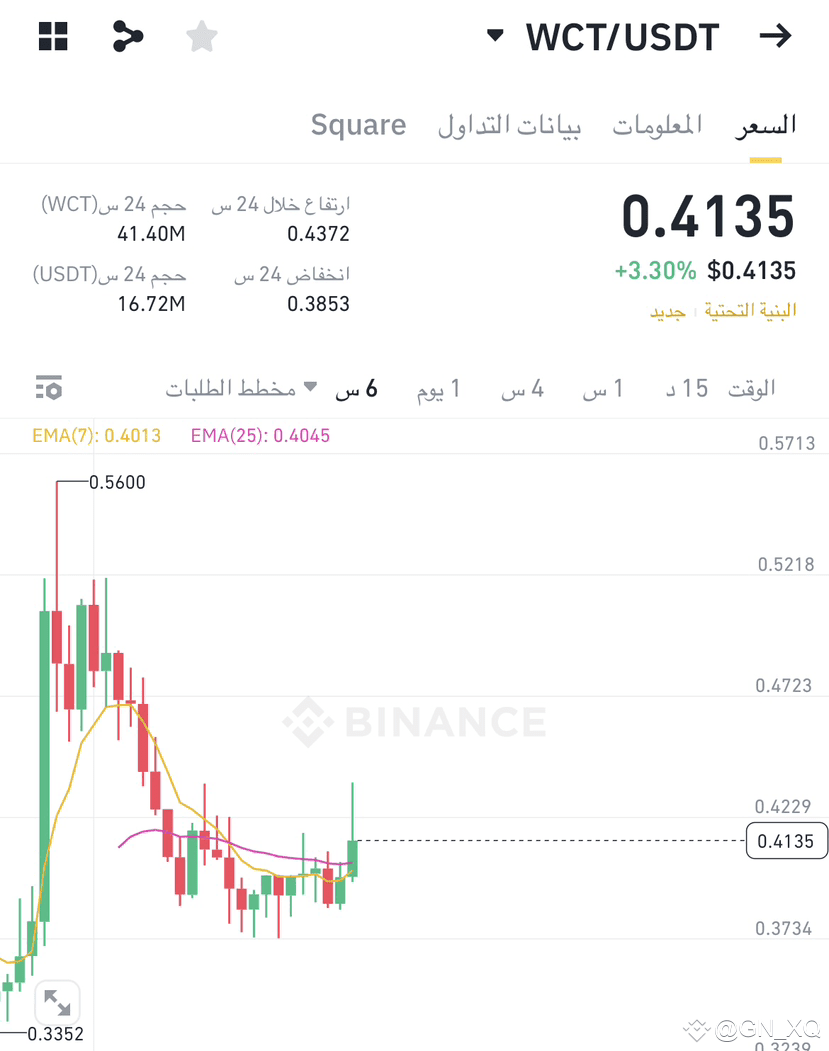Tap the fullscreen chart expand icon
The width and height of the screenshot is (829, 1051).
(57, 1002)
